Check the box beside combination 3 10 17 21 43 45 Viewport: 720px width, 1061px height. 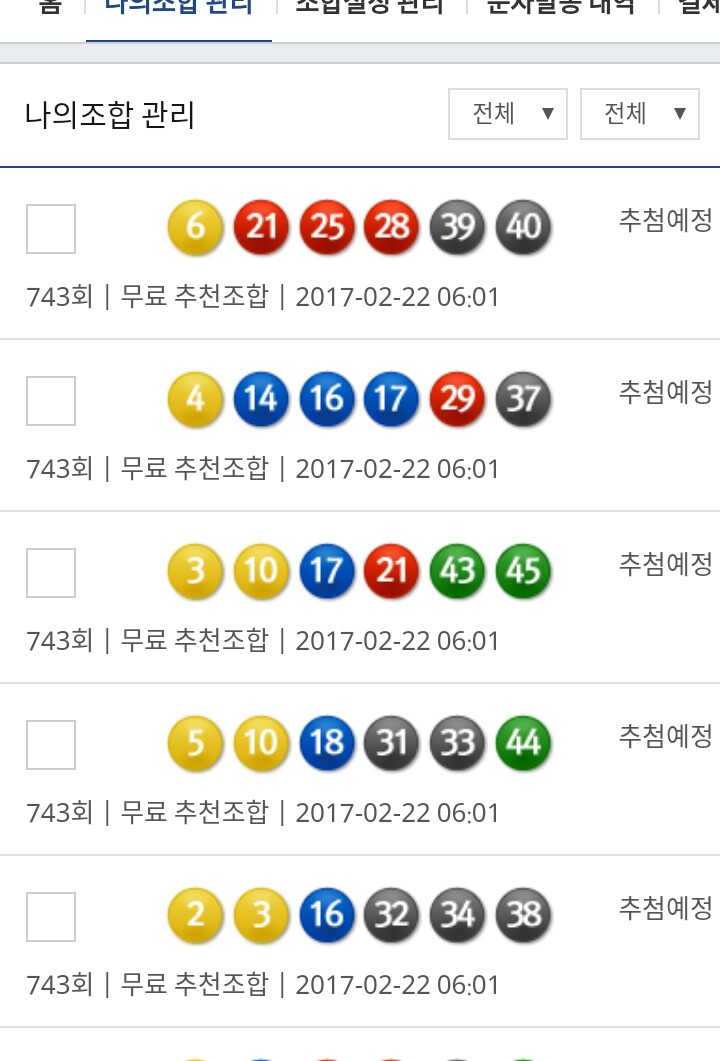50,573
